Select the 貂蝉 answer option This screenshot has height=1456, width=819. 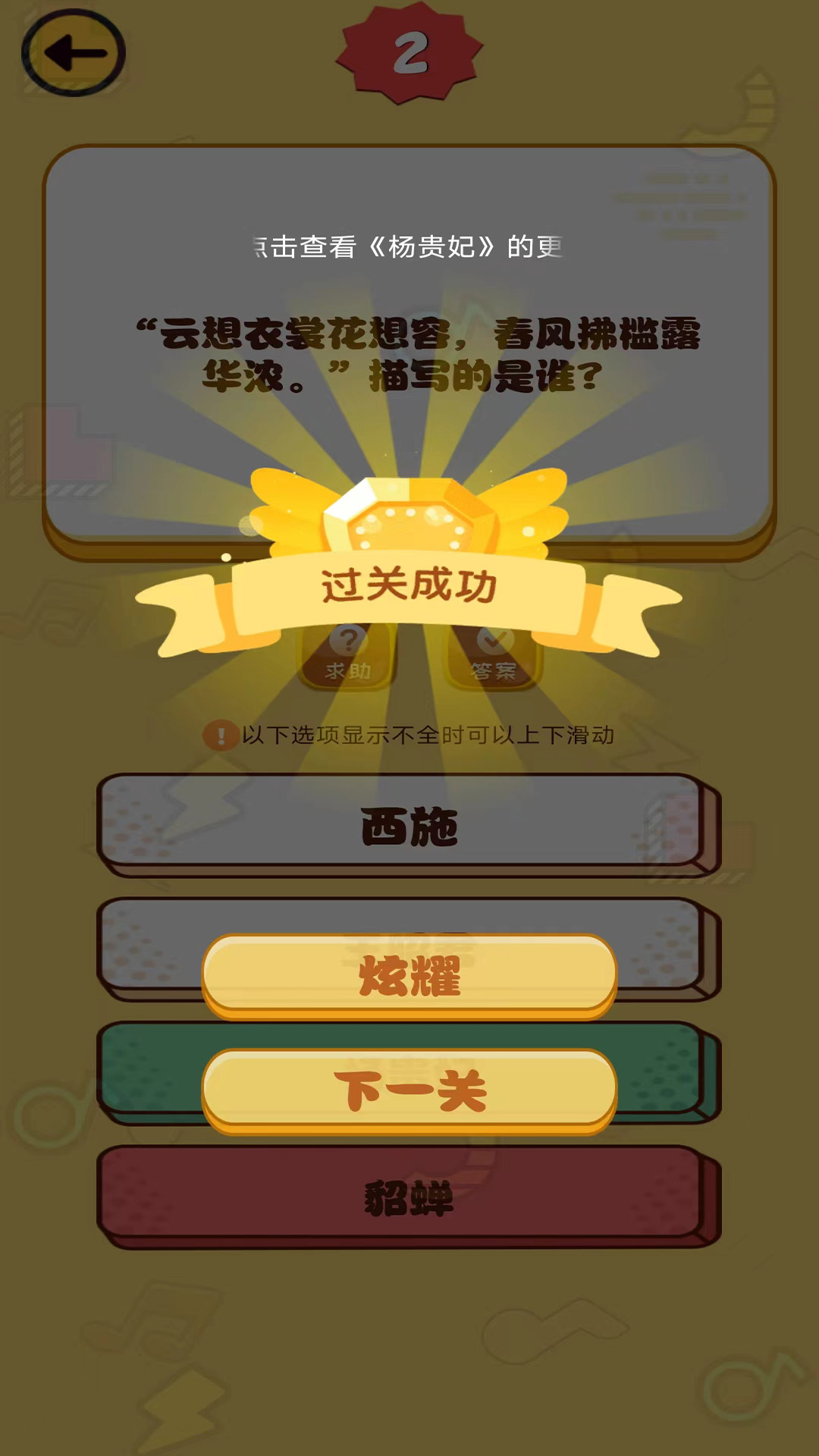409,1198
